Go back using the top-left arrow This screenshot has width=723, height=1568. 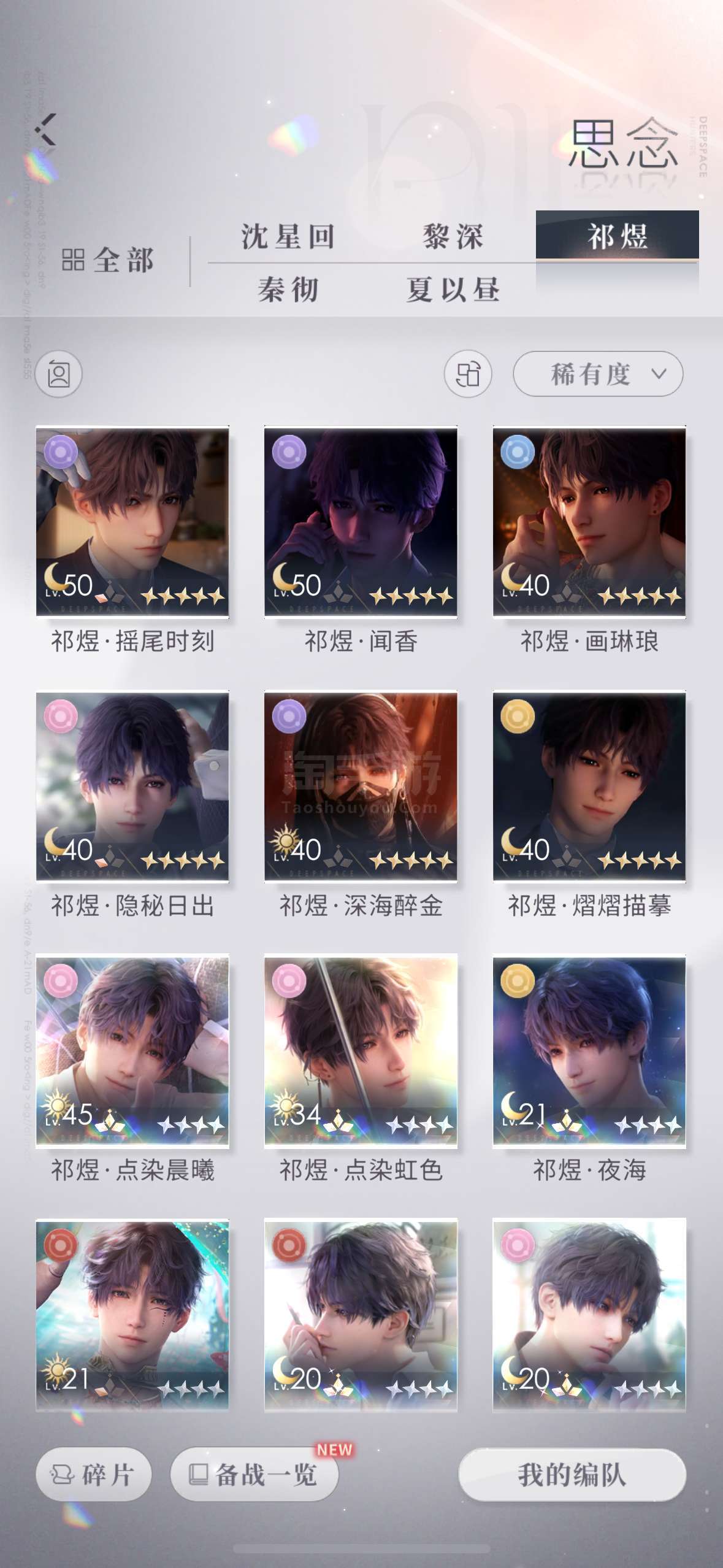pos(46,129)
